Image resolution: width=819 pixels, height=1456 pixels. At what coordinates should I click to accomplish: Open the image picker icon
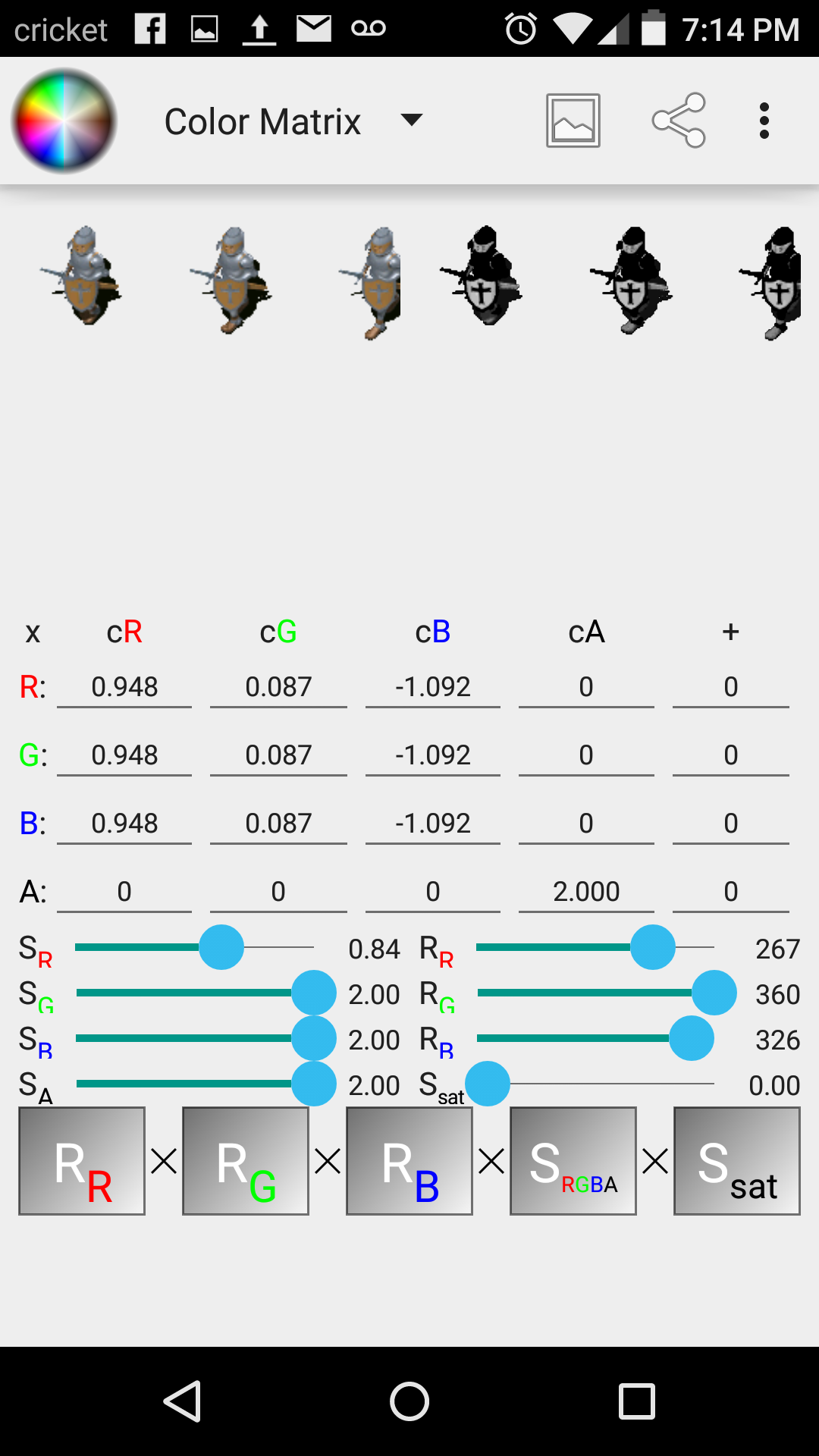(x=573, y=121)
